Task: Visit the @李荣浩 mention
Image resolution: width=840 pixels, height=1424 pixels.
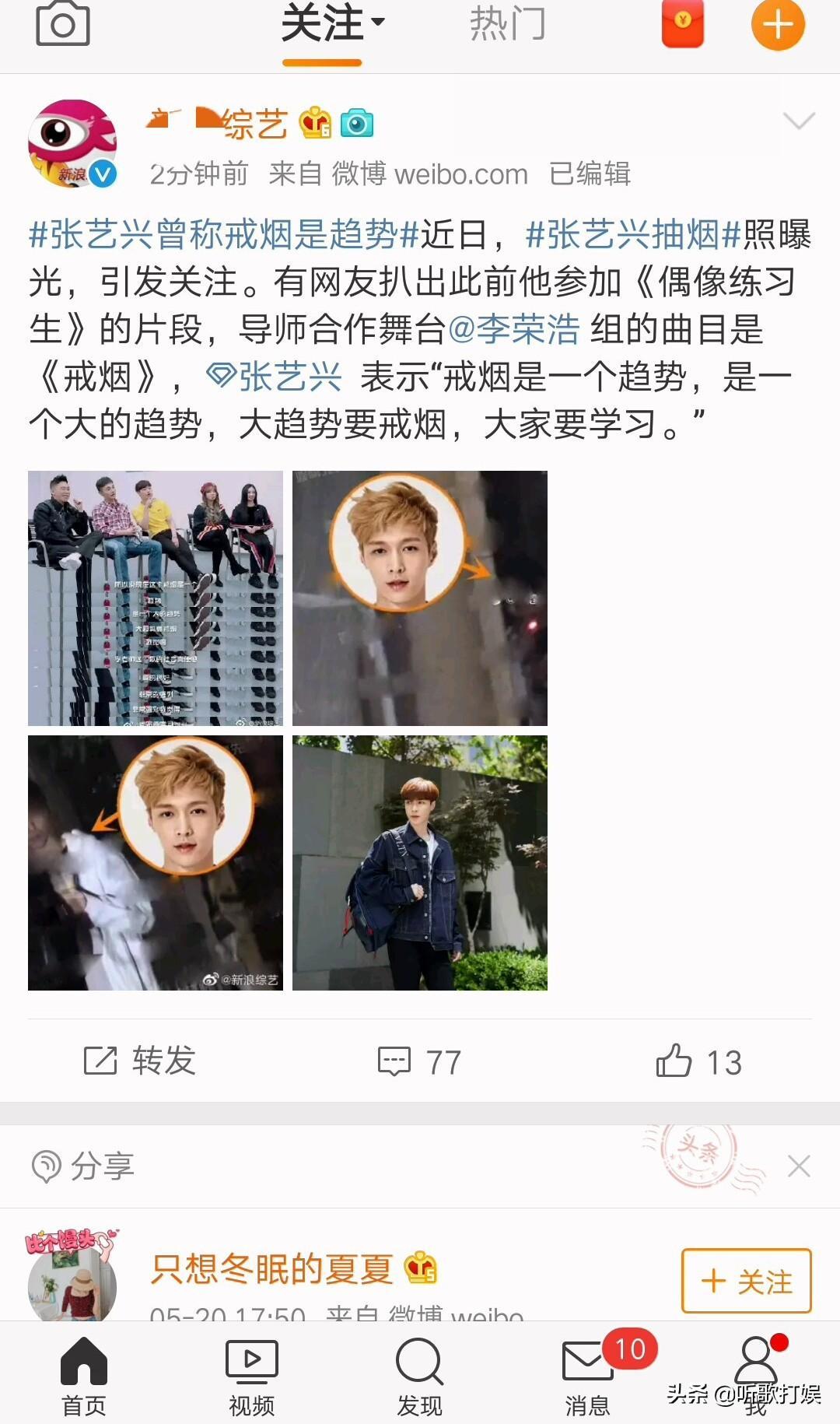Action: tap(514, 330)
